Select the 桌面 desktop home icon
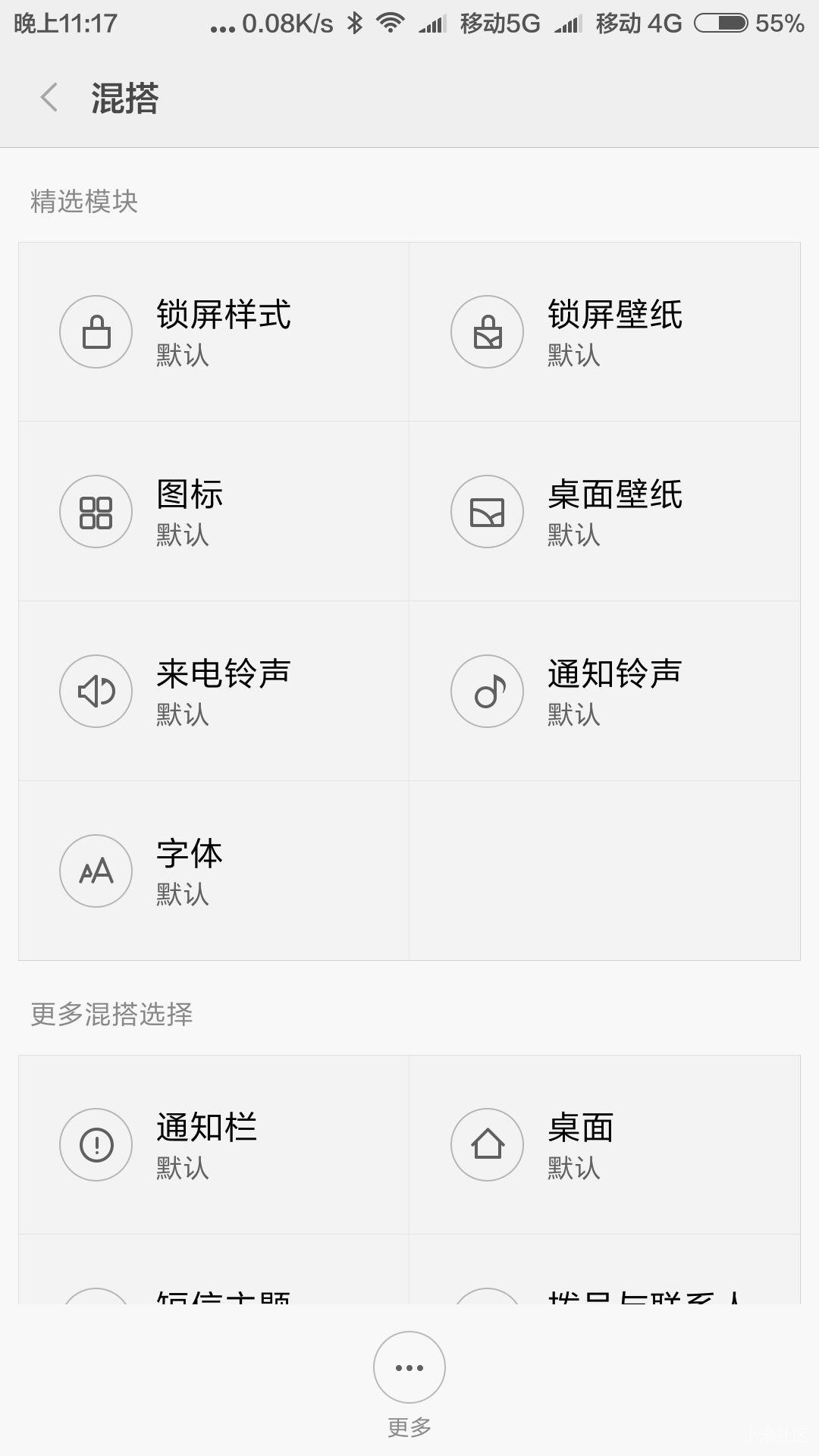The height and width of the screenshot is (1456, 819). [487, 1144]
